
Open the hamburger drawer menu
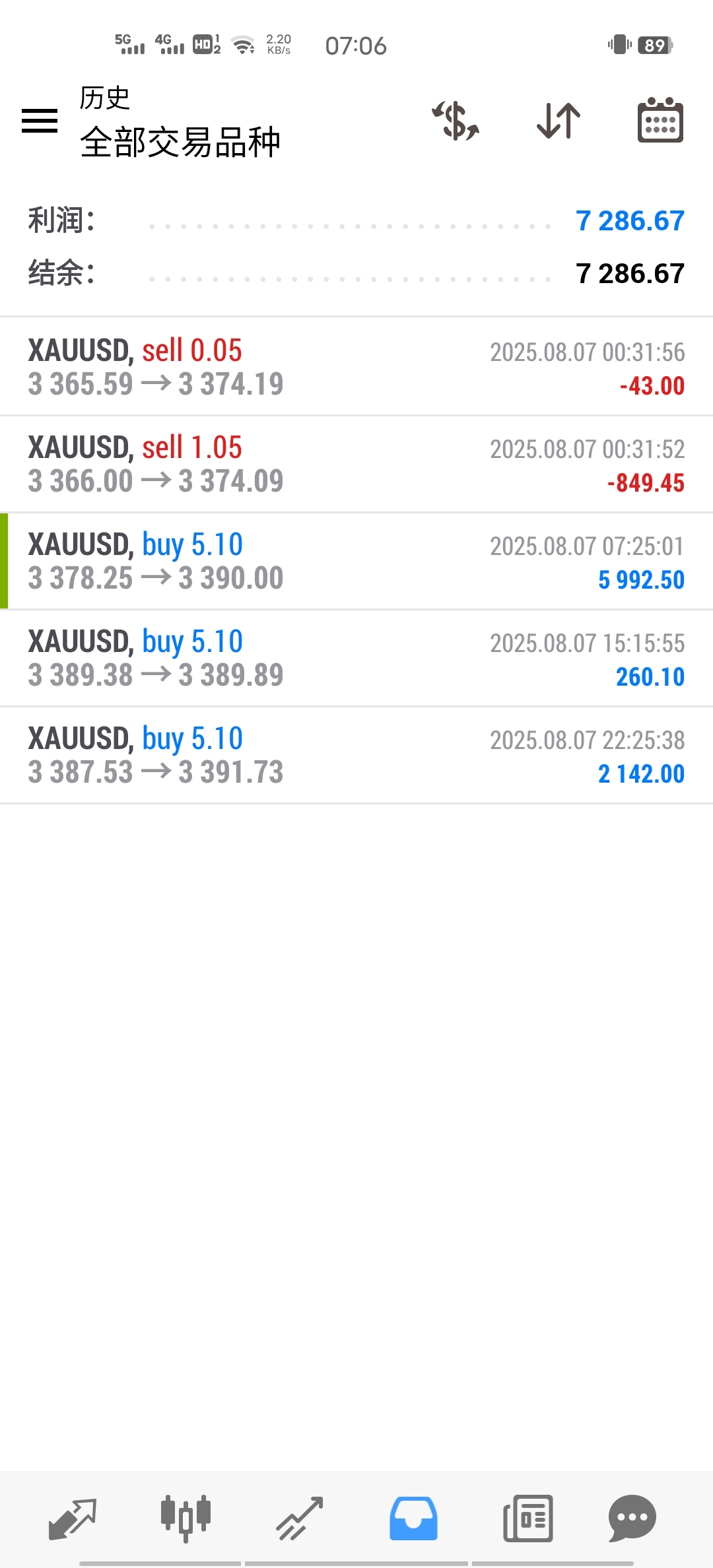click(x=40, y=121)
